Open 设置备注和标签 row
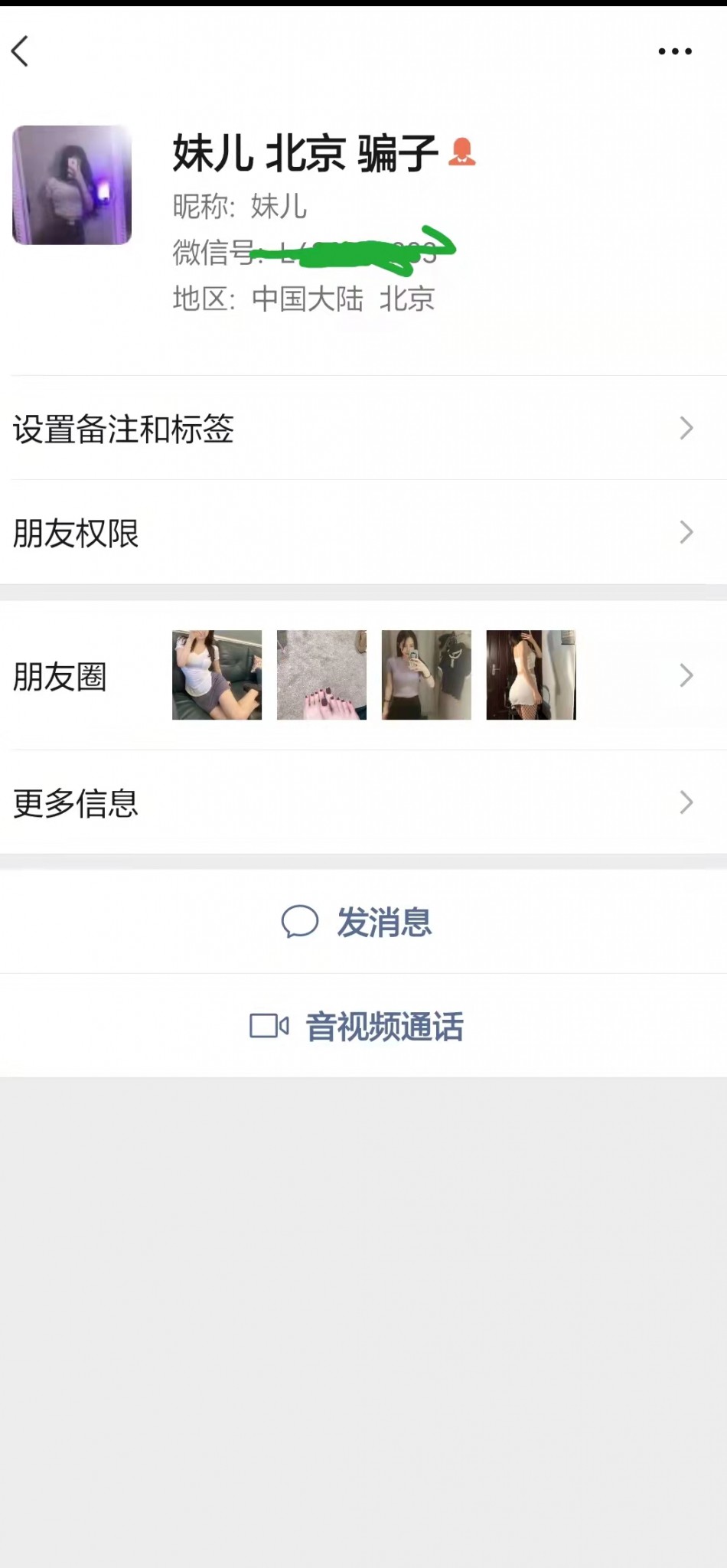Viewport: 727px width, 1568px height. 363,429
